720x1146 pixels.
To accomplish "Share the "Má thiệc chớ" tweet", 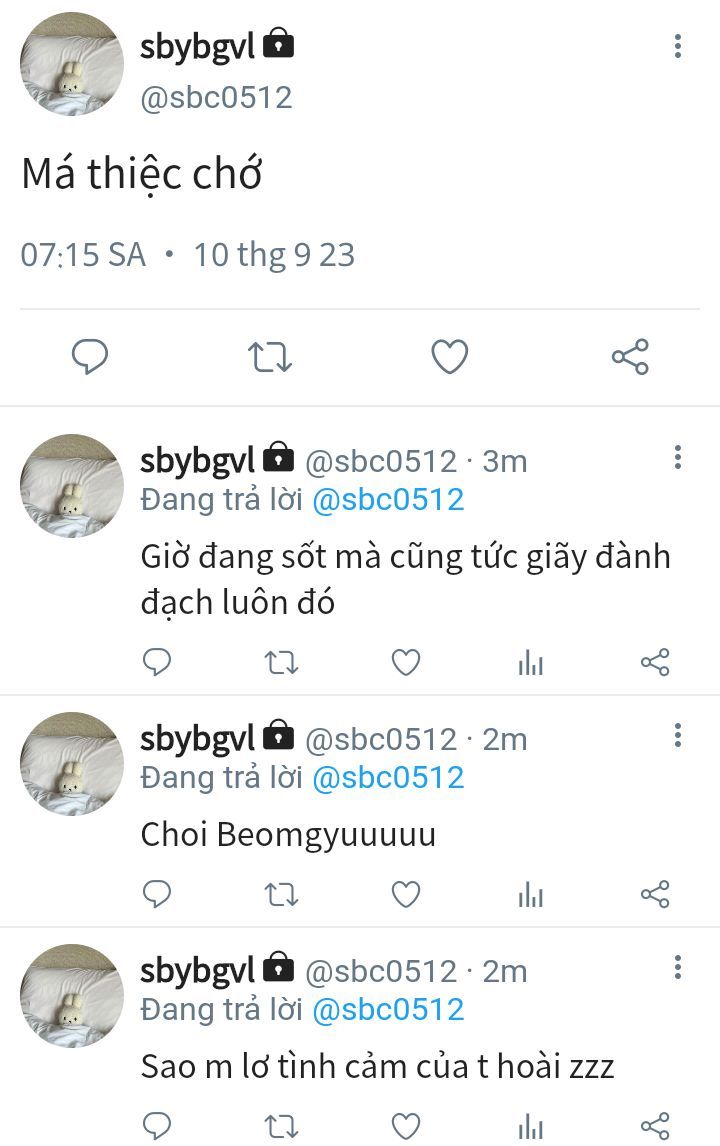I will [x=629, y=356].
